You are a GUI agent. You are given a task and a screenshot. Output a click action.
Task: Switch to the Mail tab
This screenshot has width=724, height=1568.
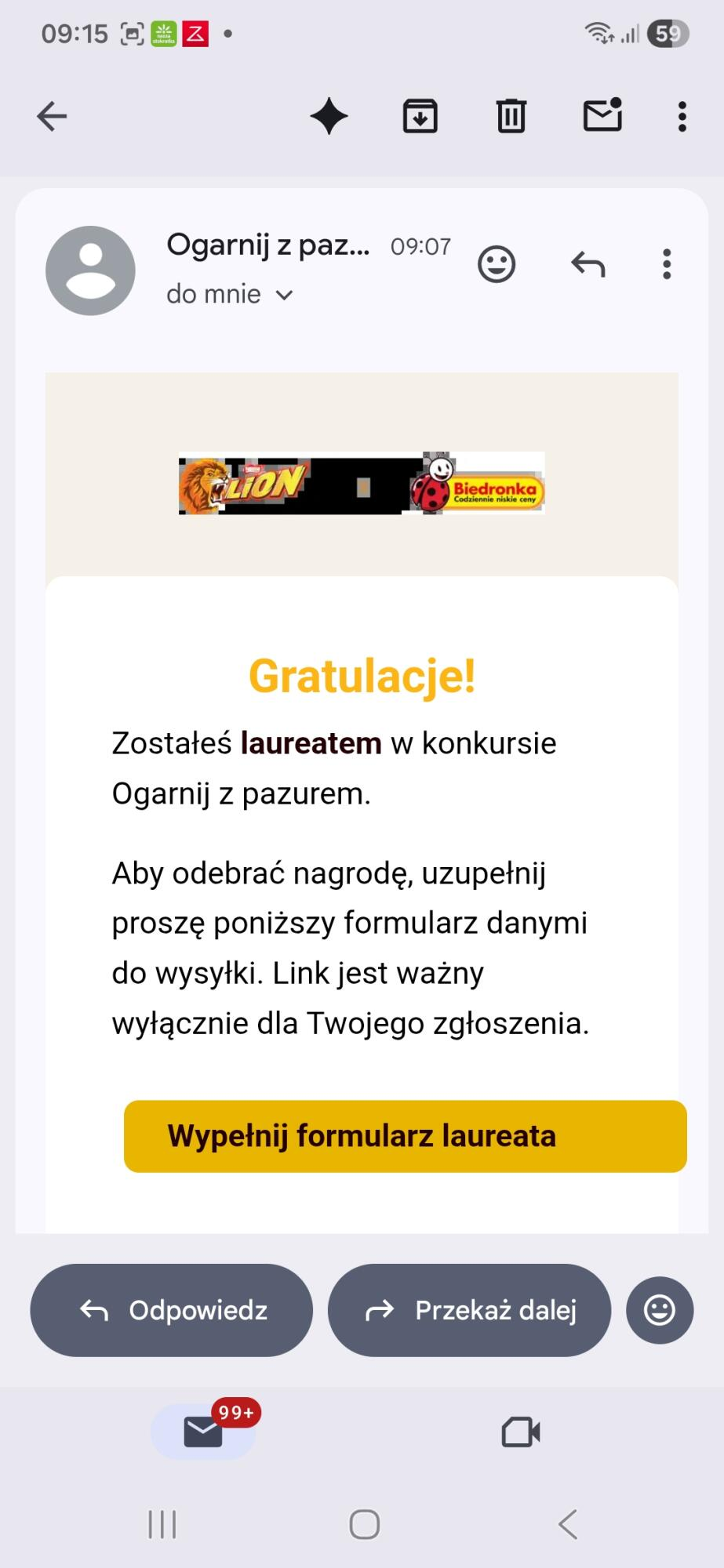203,1432
